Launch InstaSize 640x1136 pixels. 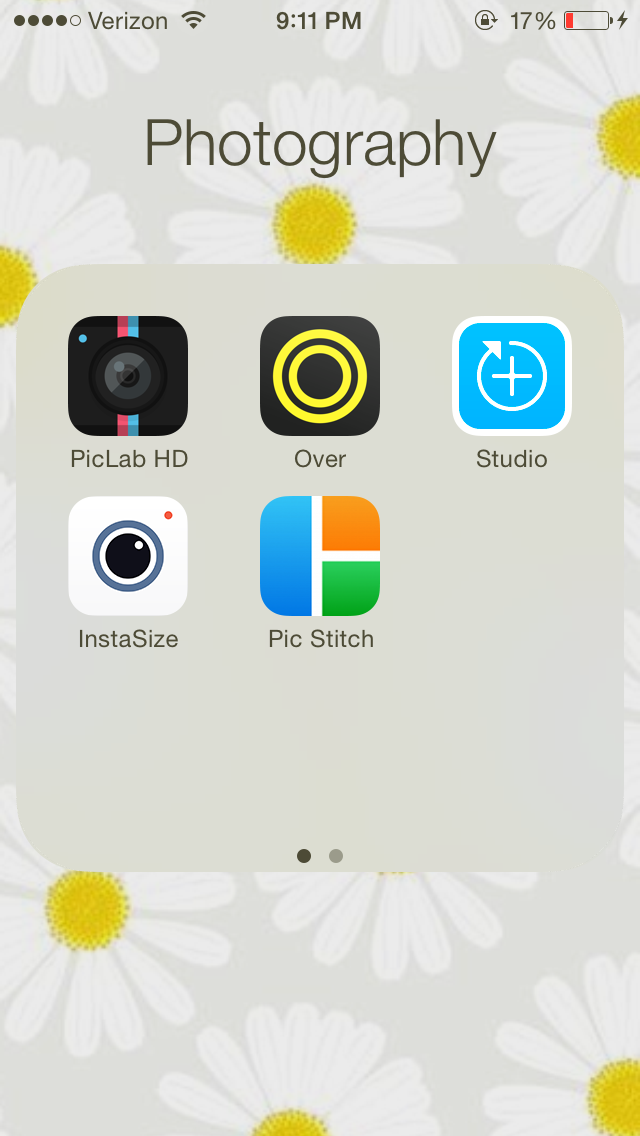[128, 556]
